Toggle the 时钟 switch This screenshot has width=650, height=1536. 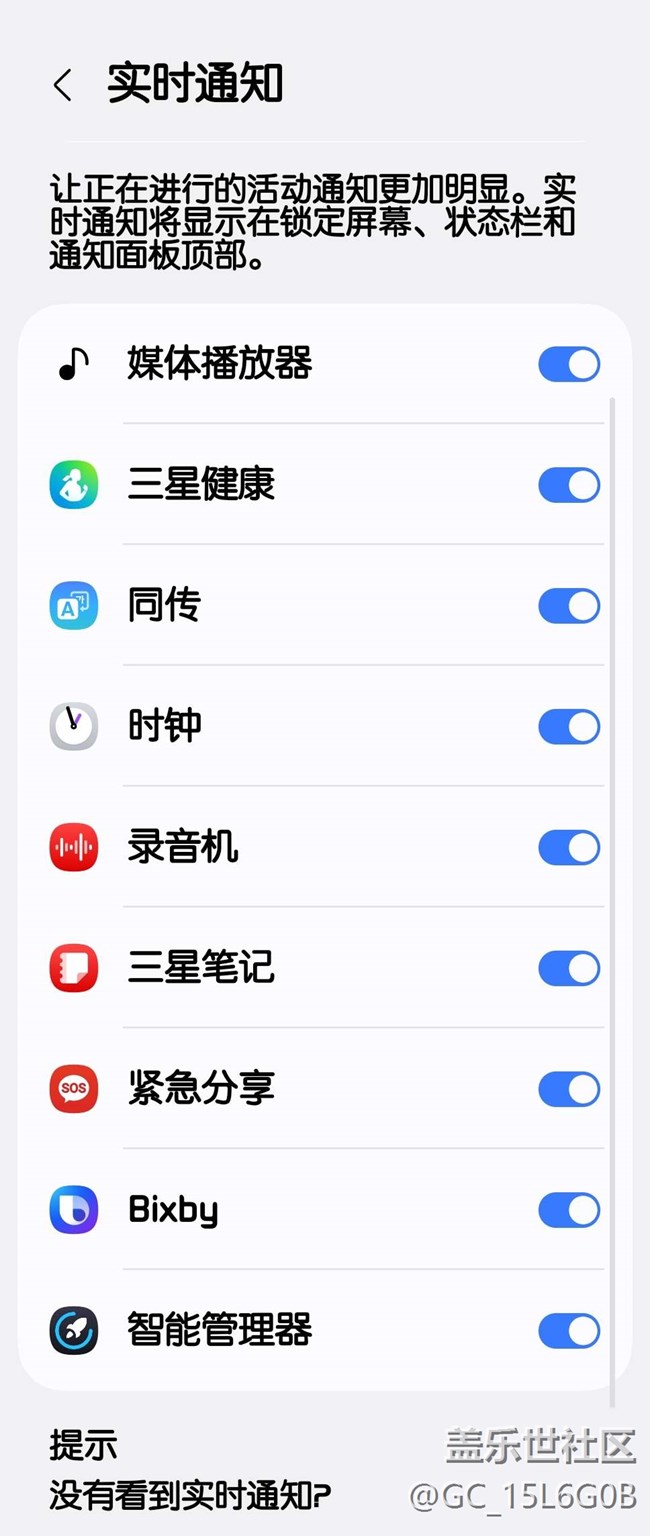pos(569,727)
